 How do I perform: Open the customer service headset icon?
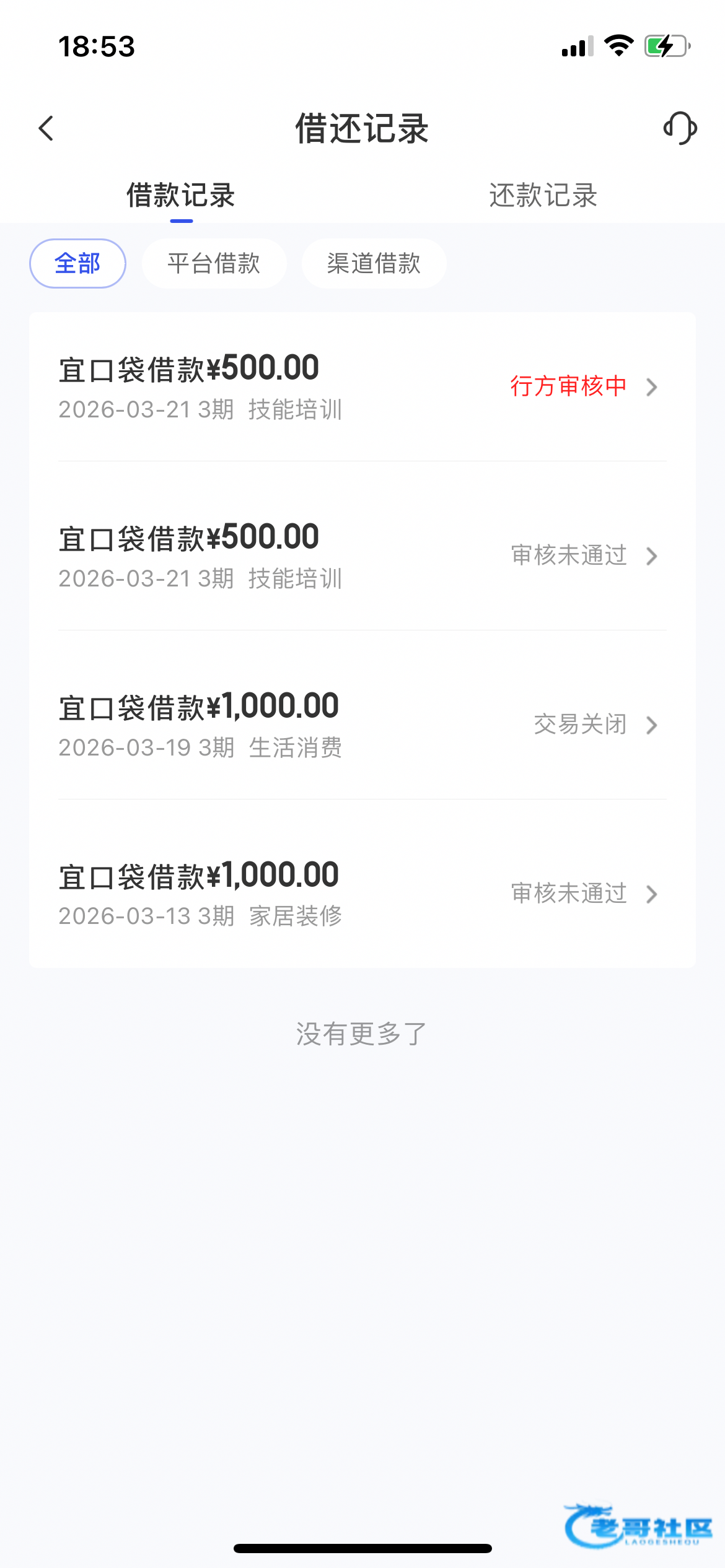tap(680, 129)
